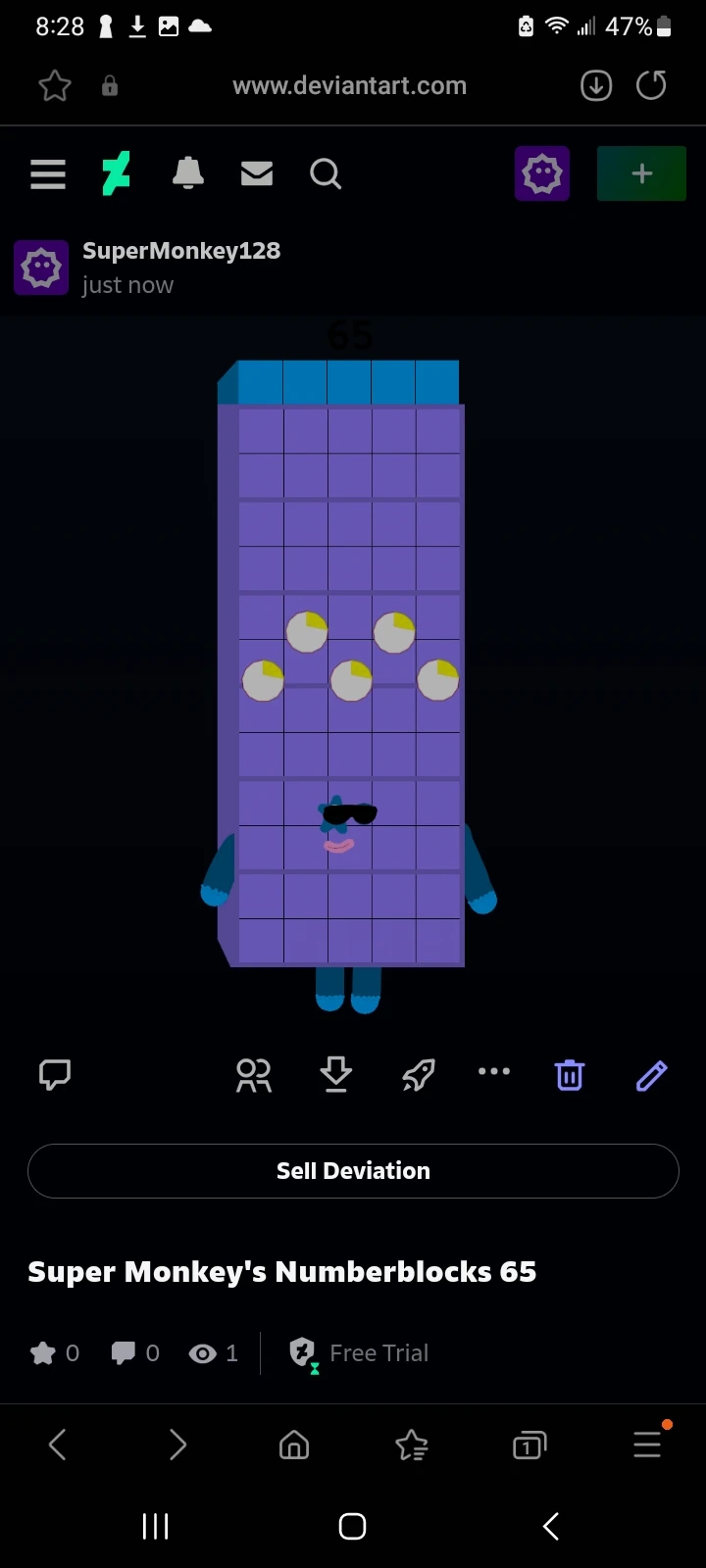This screenshot has width=706, height=1568.
Task: Open the comments via speech bubble icon
Action: coord(55,1074)
